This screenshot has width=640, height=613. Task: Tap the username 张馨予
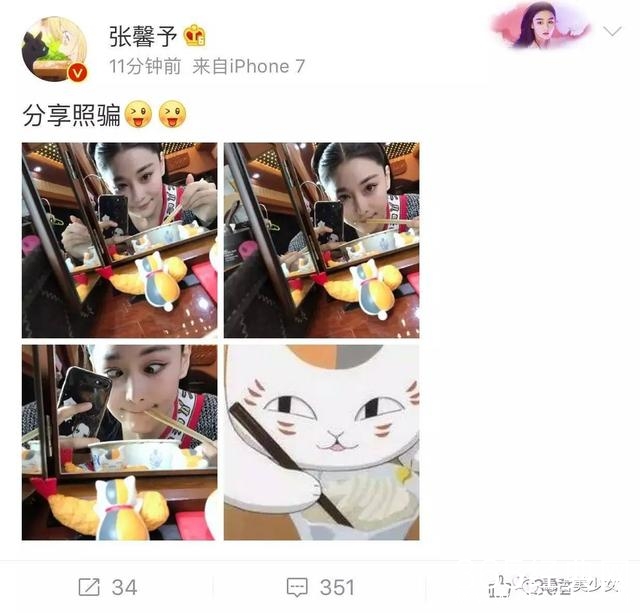[142, 37]
